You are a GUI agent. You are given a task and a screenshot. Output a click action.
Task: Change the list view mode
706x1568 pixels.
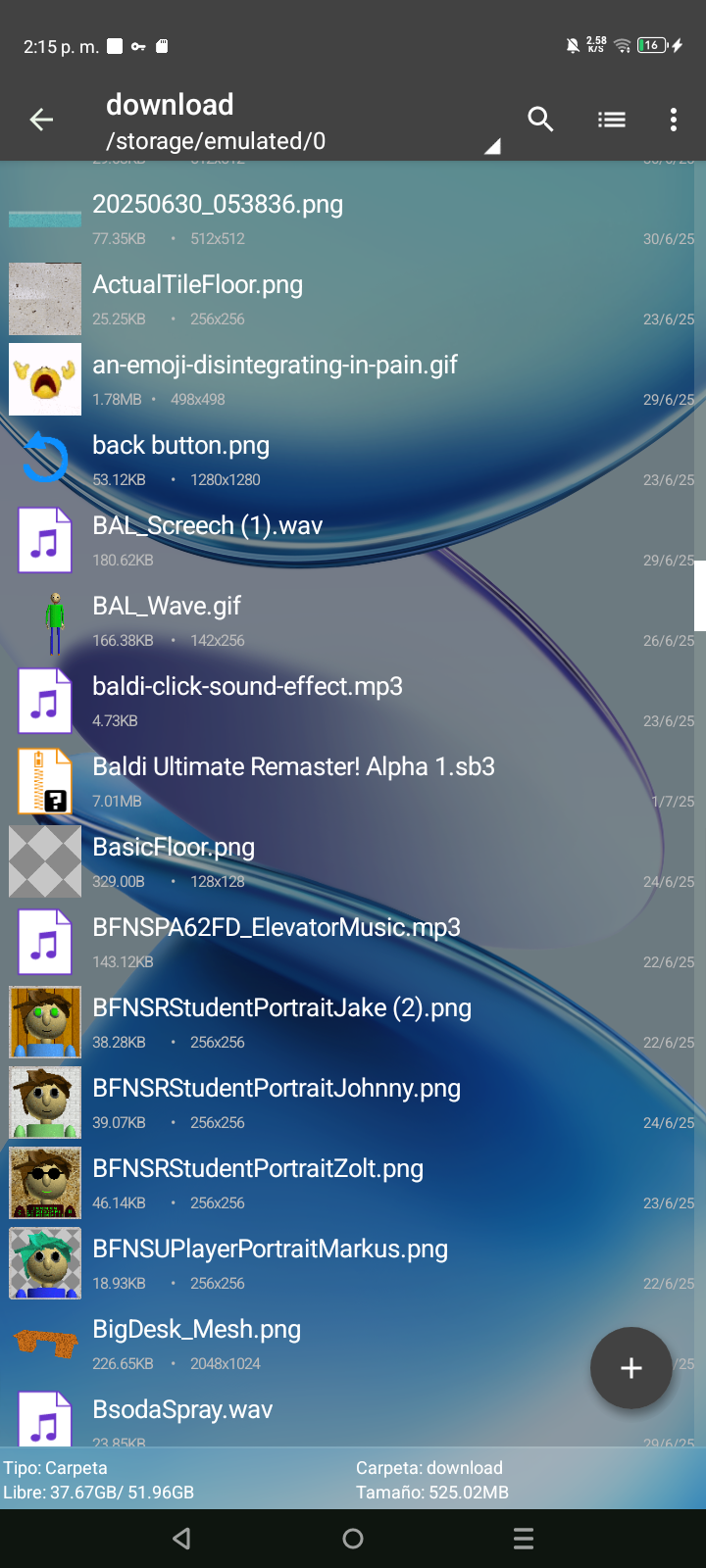(612, 120)
